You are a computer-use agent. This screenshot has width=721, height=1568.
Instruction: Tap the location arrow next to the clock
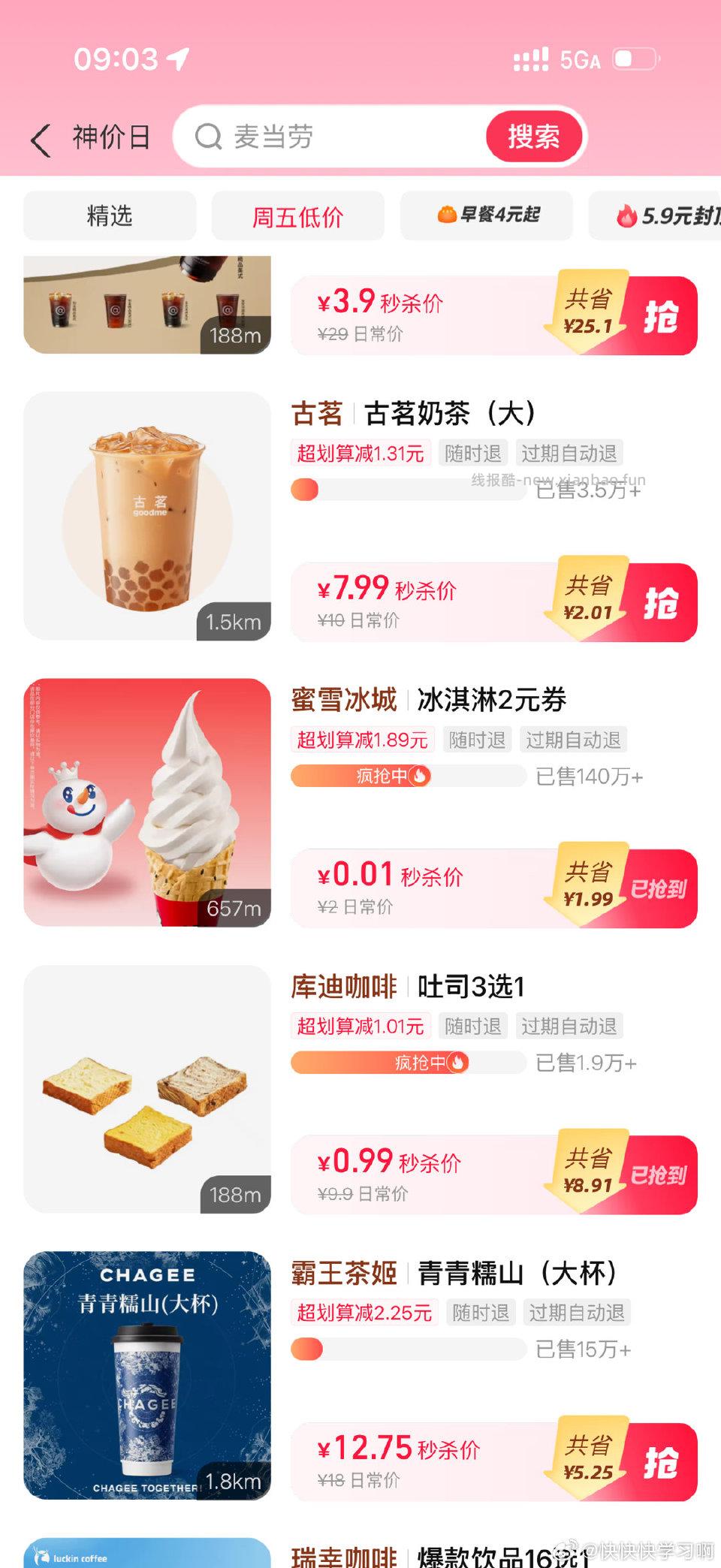177,59
